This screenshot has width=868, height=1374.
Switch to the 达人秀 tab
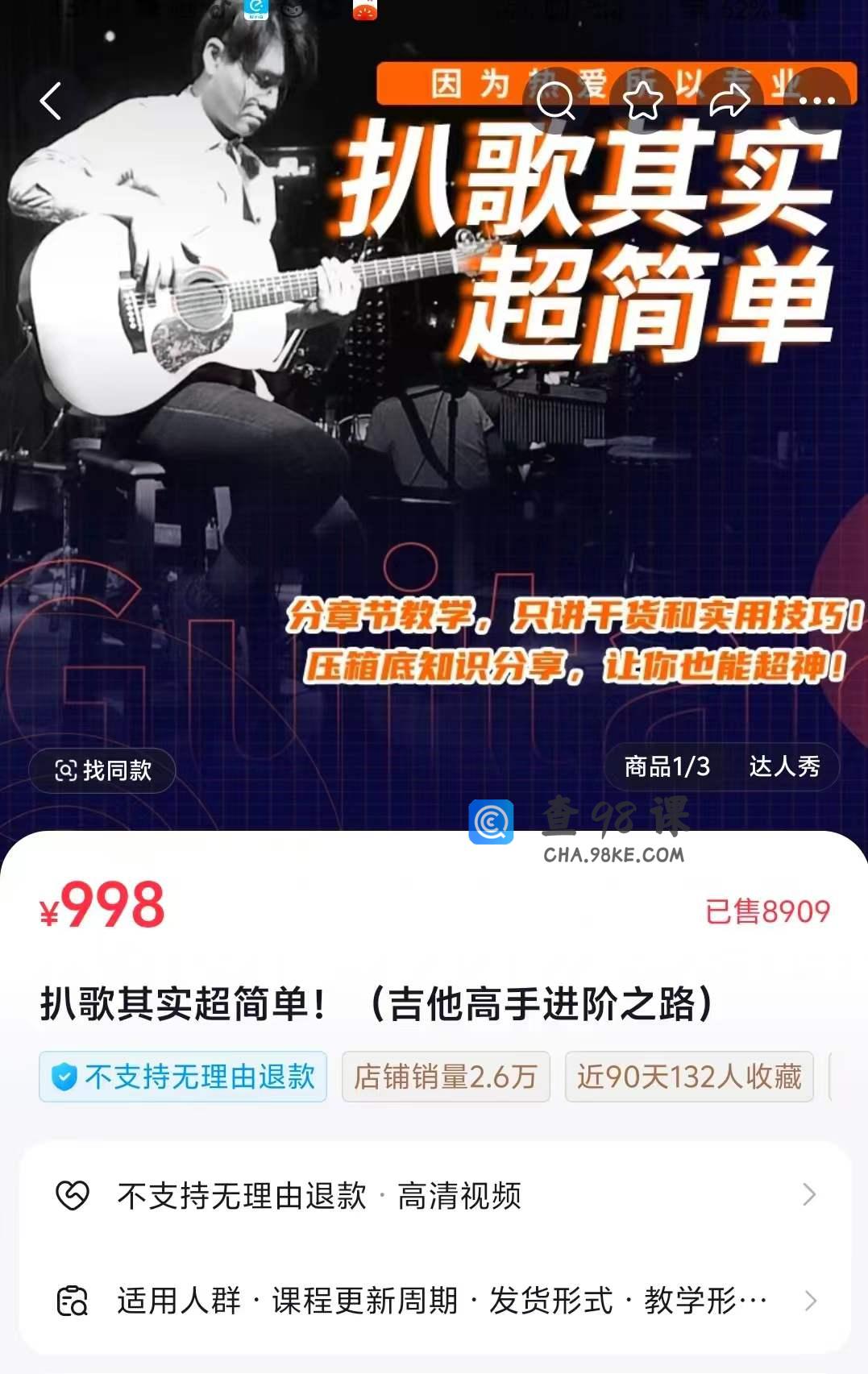point(784,766)
